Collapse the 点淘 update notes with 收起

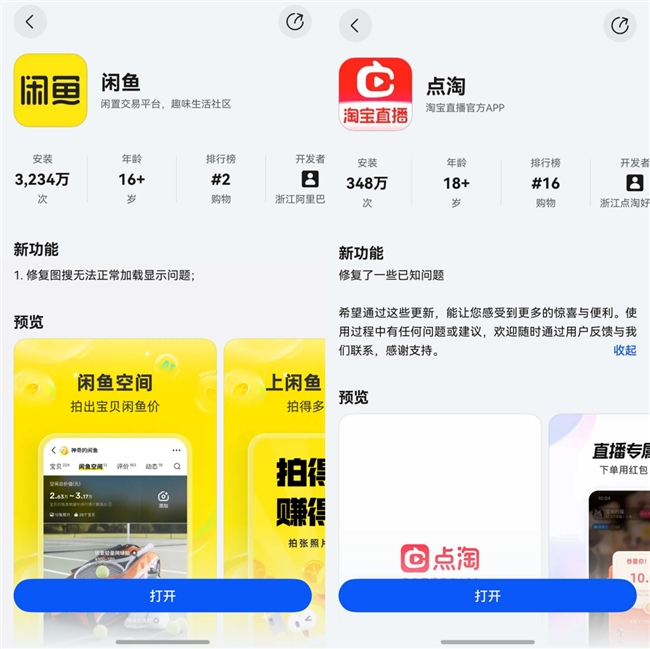(x=625, y=350)
